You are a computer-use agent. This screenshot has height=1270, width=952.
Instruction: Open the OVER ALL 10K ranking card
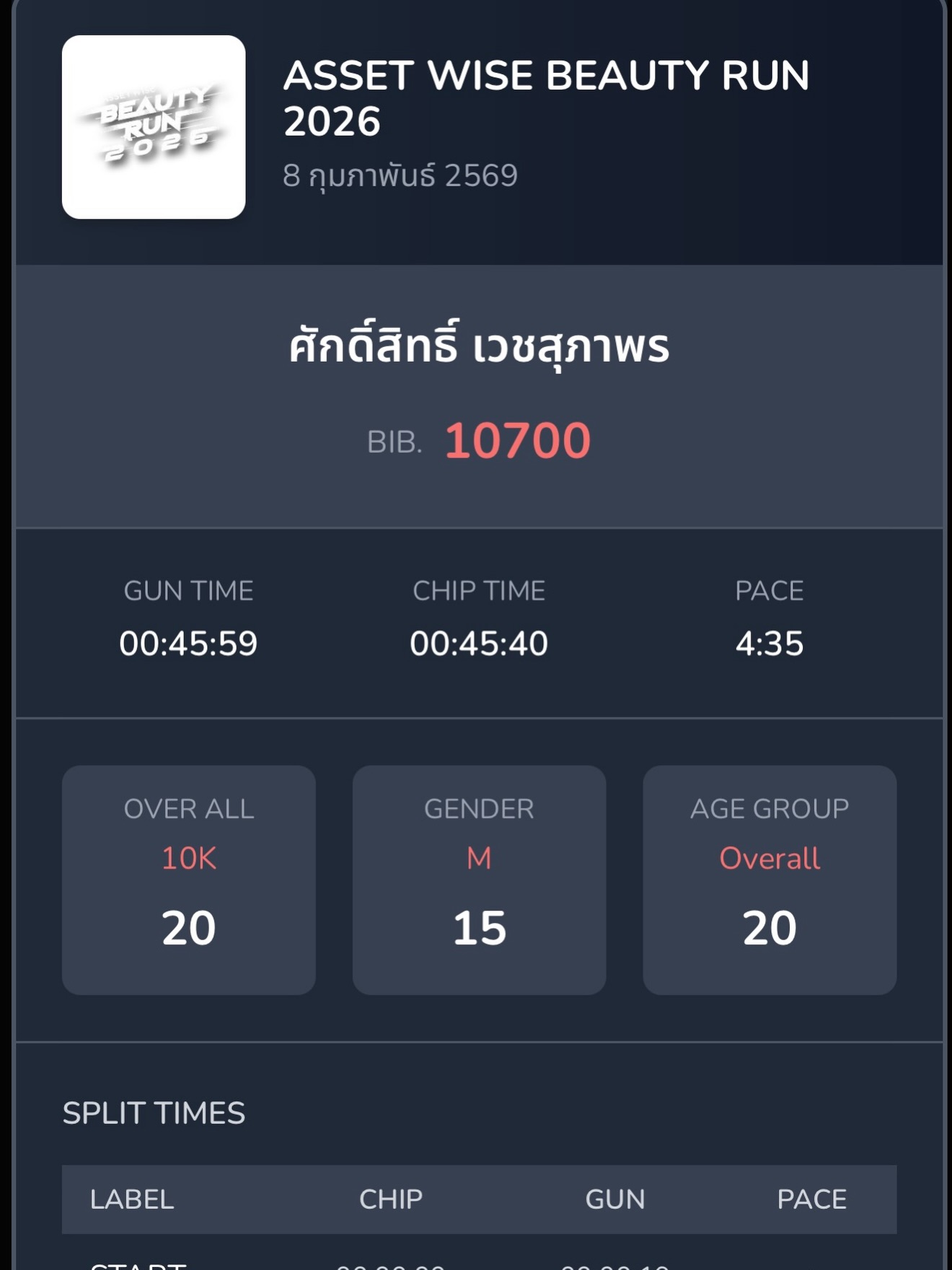[x=188, y=877]
